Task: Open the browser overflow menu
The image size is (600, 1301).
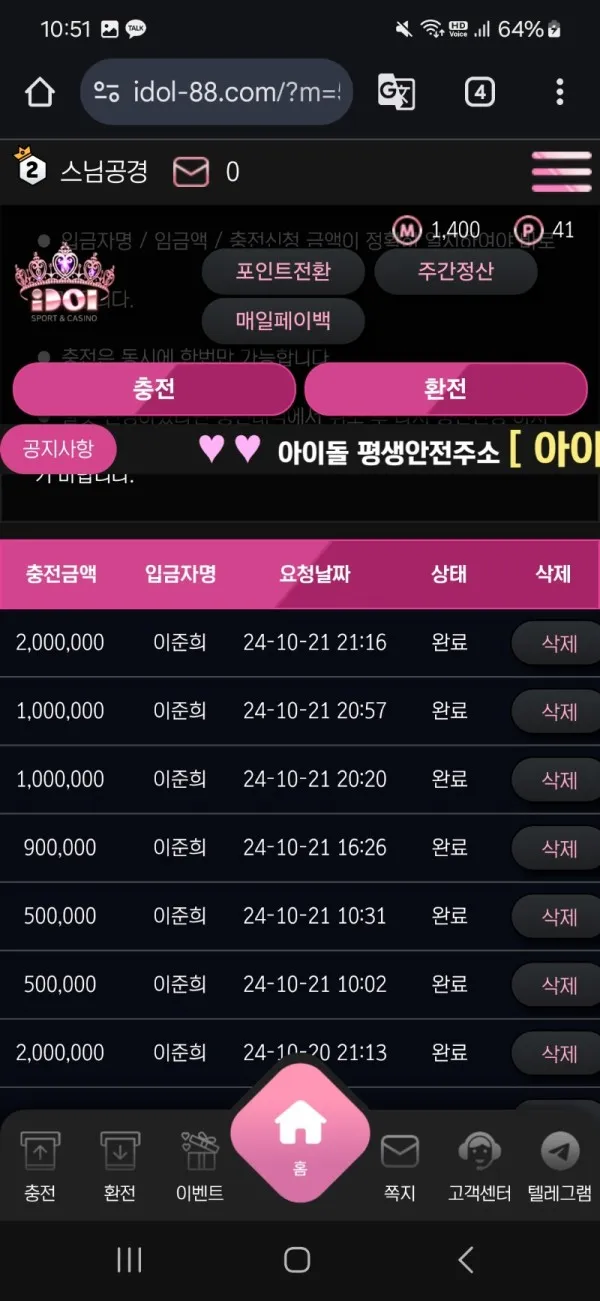Action: pyautogui.click(x=559, y=92)
